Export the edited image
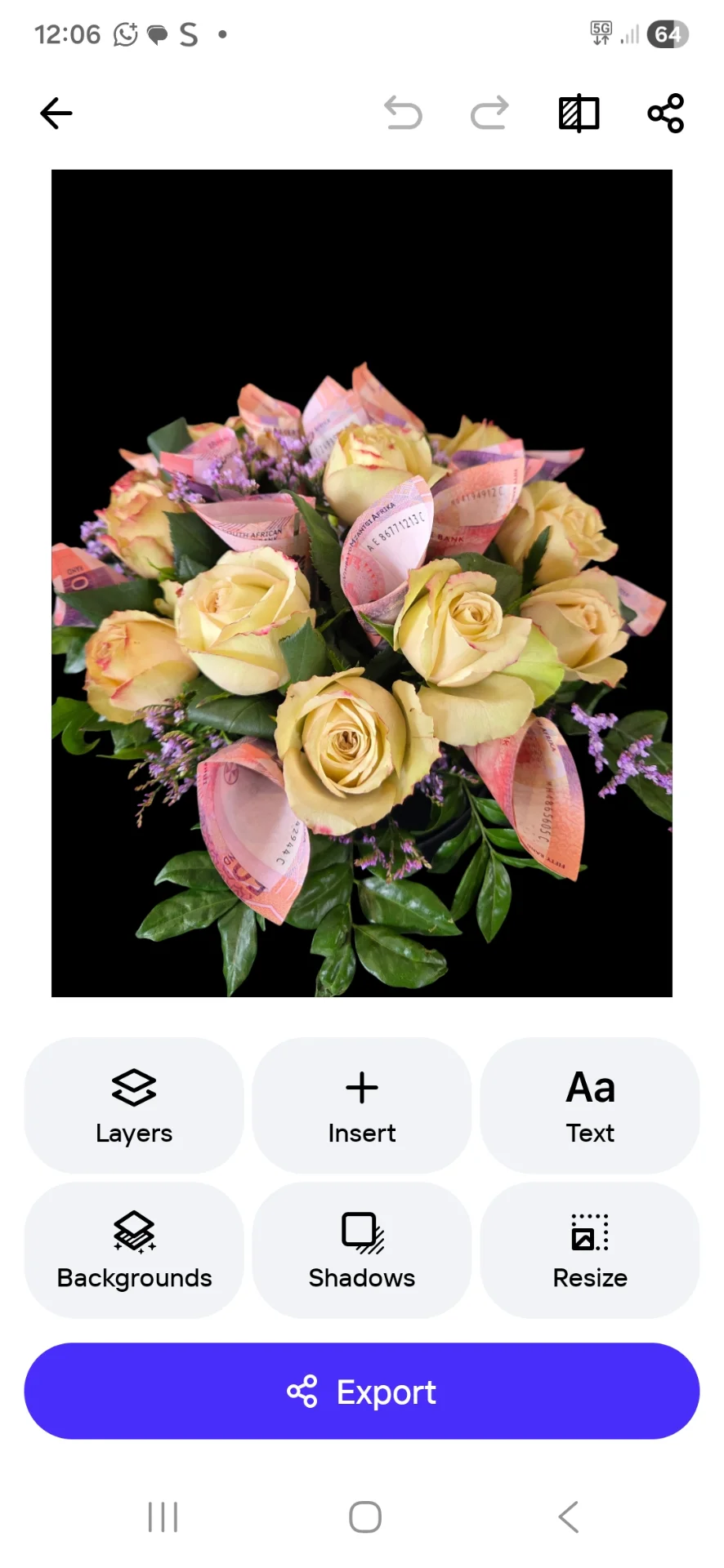Image resolution: width=724 pixels, height=1568 pixels. point(362,1391)
